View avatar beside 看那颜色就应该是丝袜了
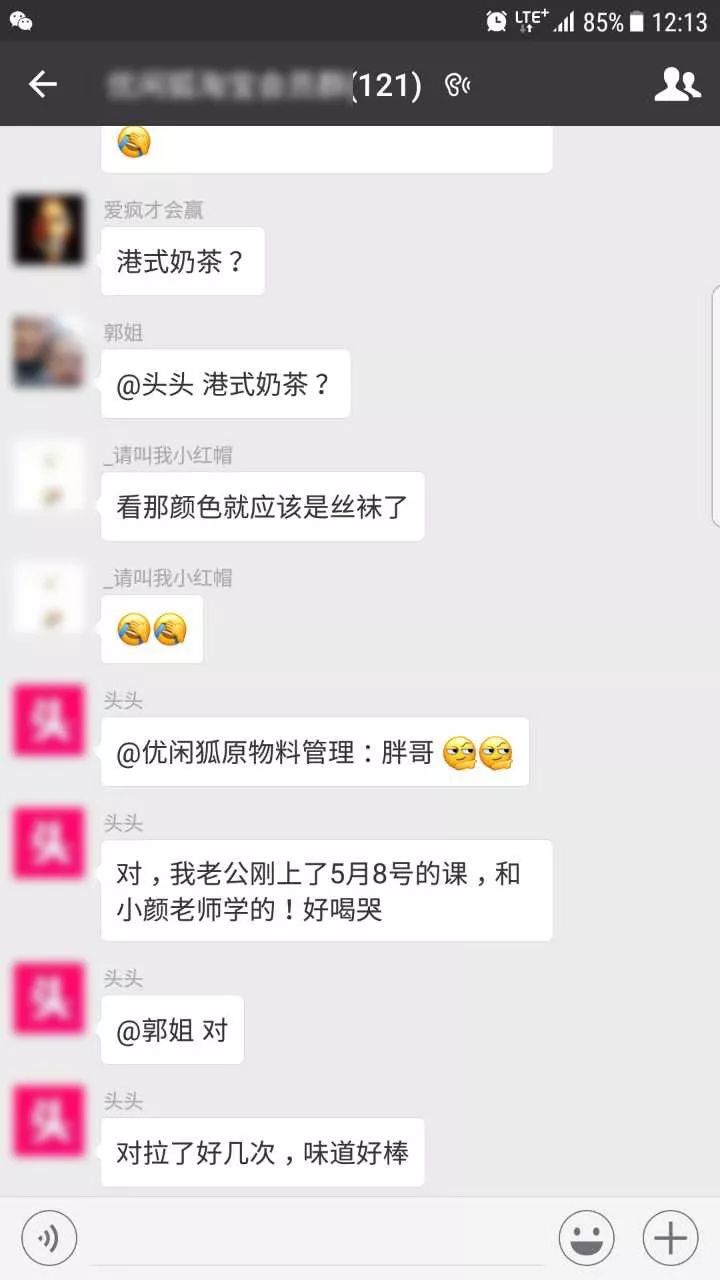The width and height of the screenshot is (720, 1280). click(x=49, y=475)
